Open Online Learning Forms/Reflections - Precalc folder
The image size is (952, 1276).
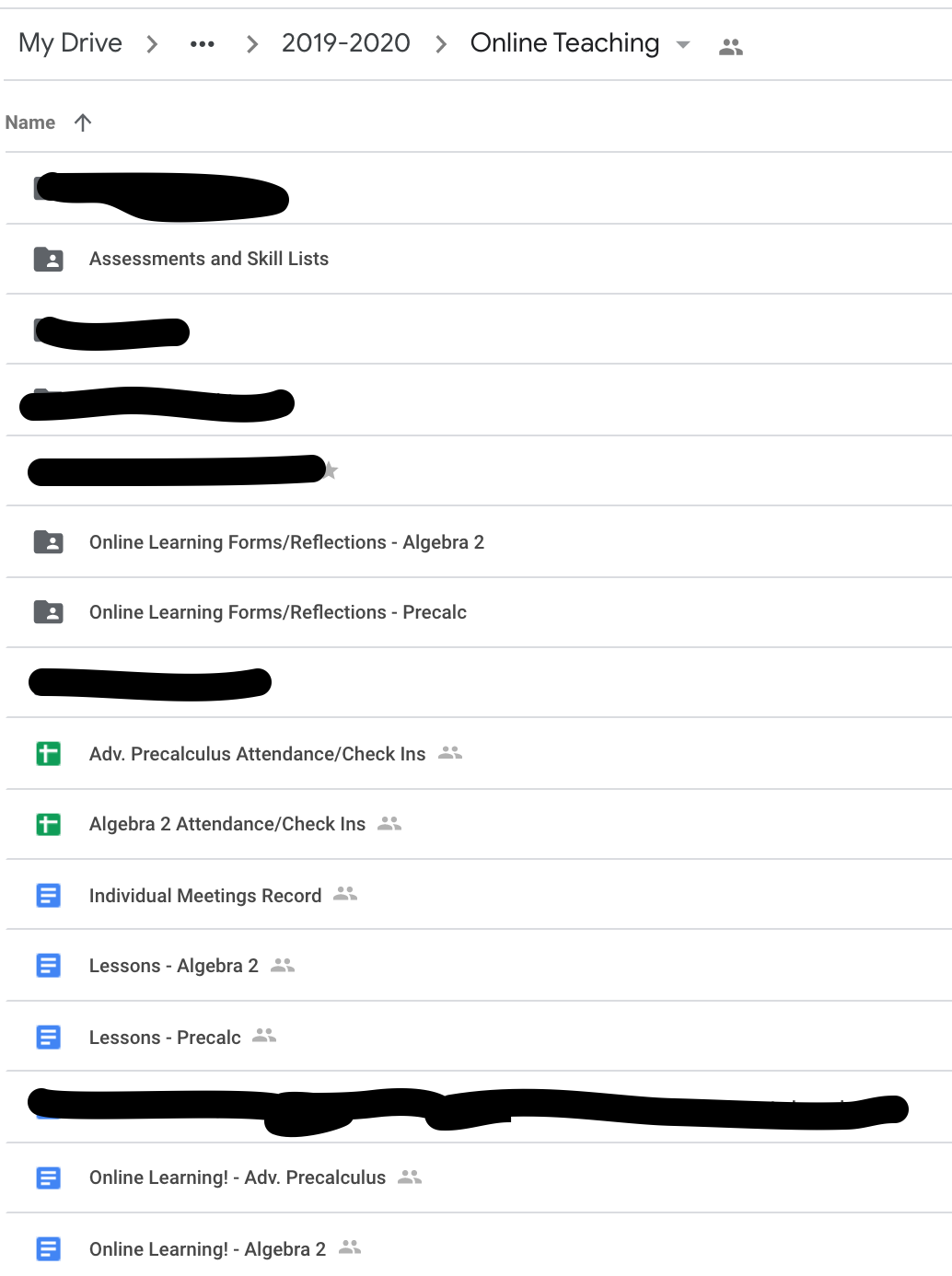(x=277, y=612)
